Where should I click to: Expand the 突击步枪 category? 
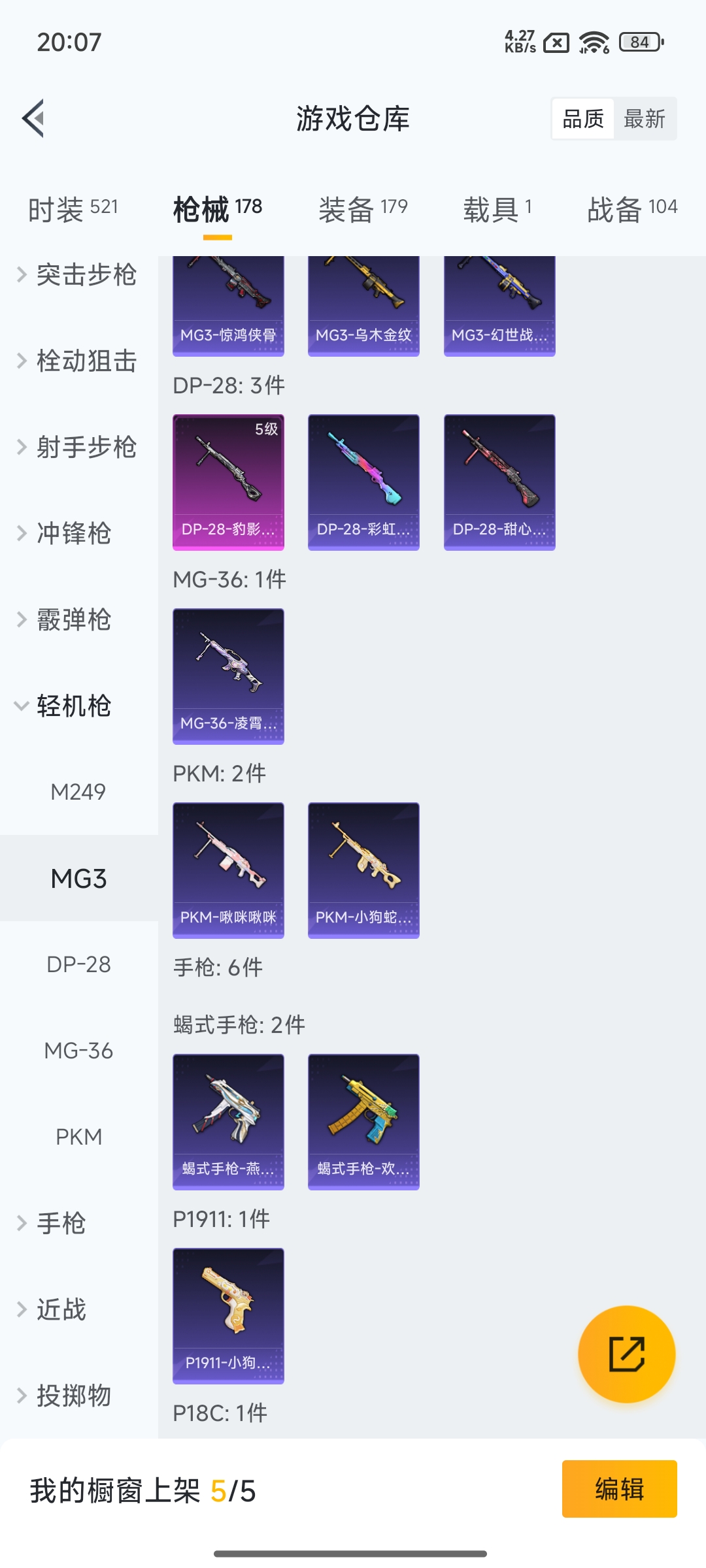(78, 275)
